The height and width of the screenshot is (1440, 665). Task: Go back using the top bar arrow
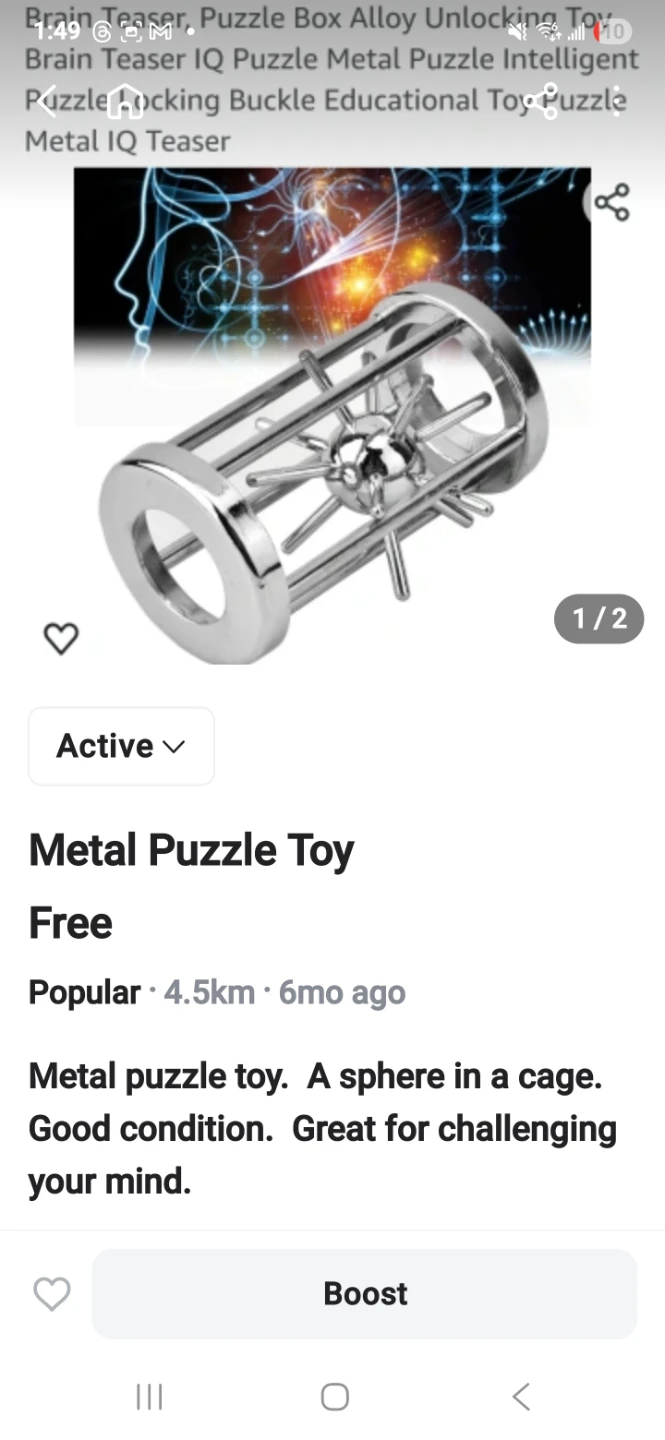pyautogui.click(x=47, y=101)
